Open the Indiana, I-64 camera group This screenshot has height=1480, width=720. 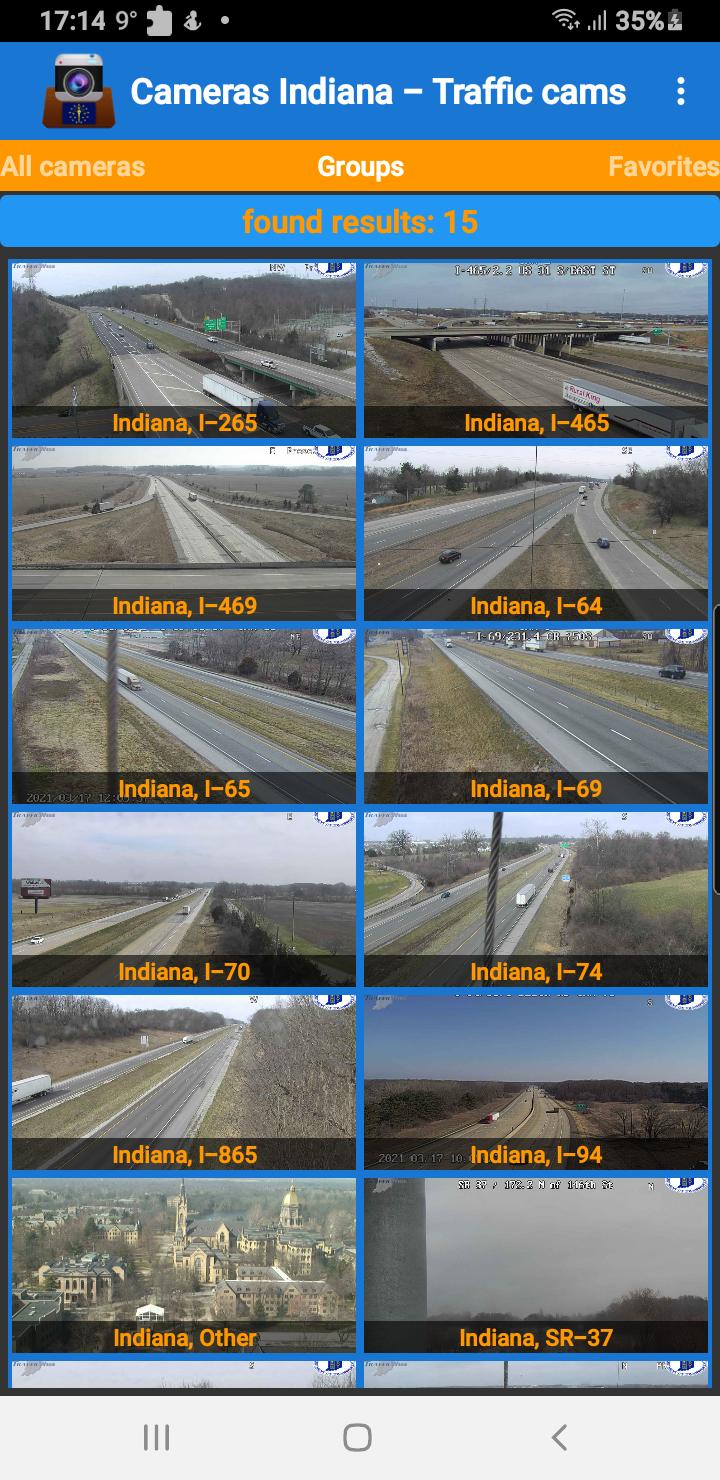pyautogui.click(x=536, y=532)
